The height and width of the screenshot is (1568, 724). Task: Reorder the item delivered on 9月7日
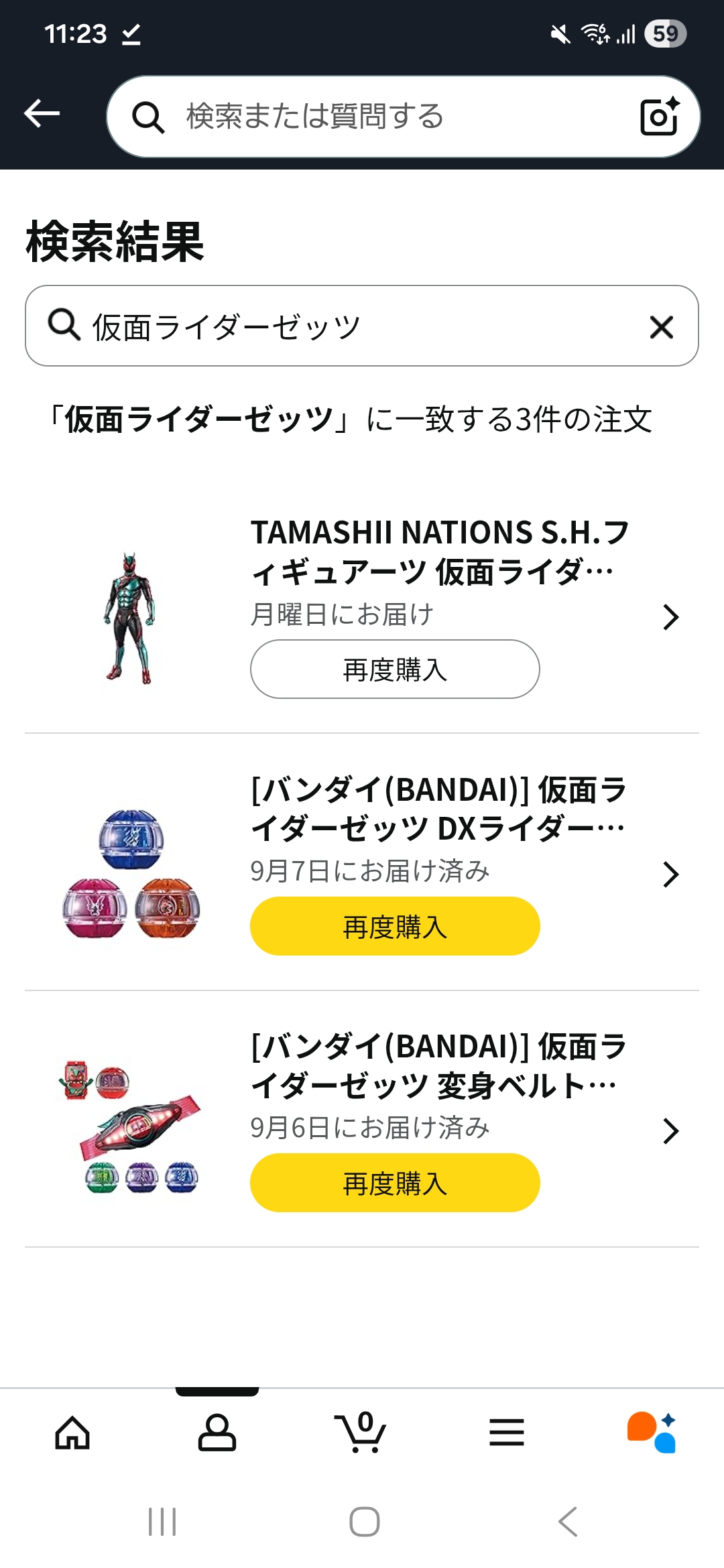pos(395,926)
